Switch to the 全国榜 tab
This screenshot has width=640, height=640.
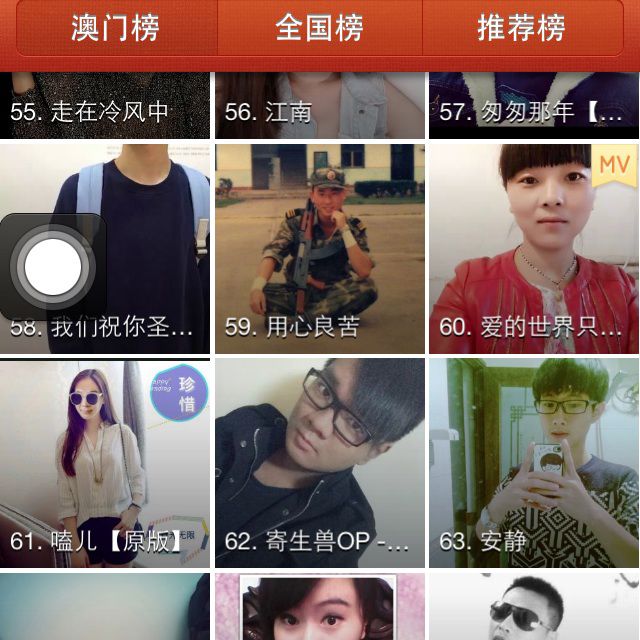[319, 28]
